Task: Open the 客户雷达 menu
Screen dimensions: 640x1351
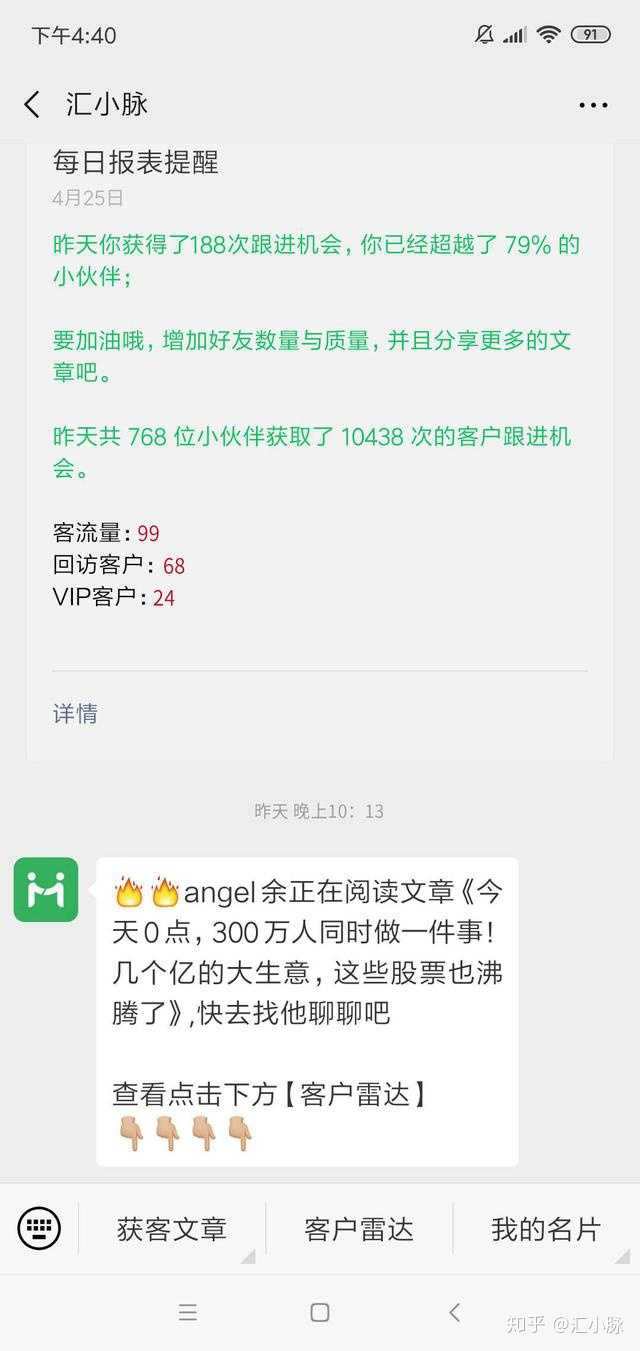Action: click(x=359, y=1229)
